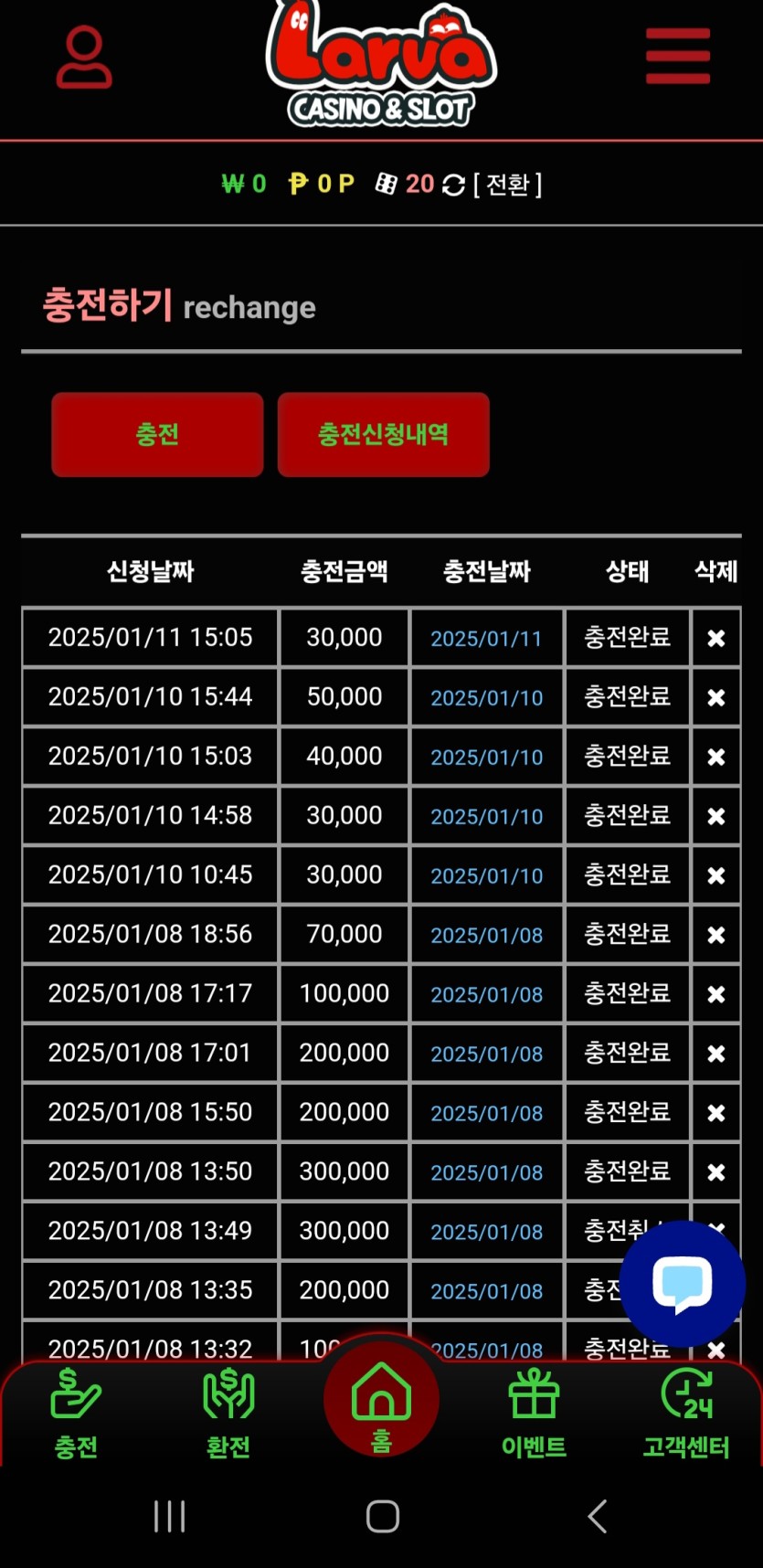Remove the 2025/01/10 15:03 entry

point(715,757)
